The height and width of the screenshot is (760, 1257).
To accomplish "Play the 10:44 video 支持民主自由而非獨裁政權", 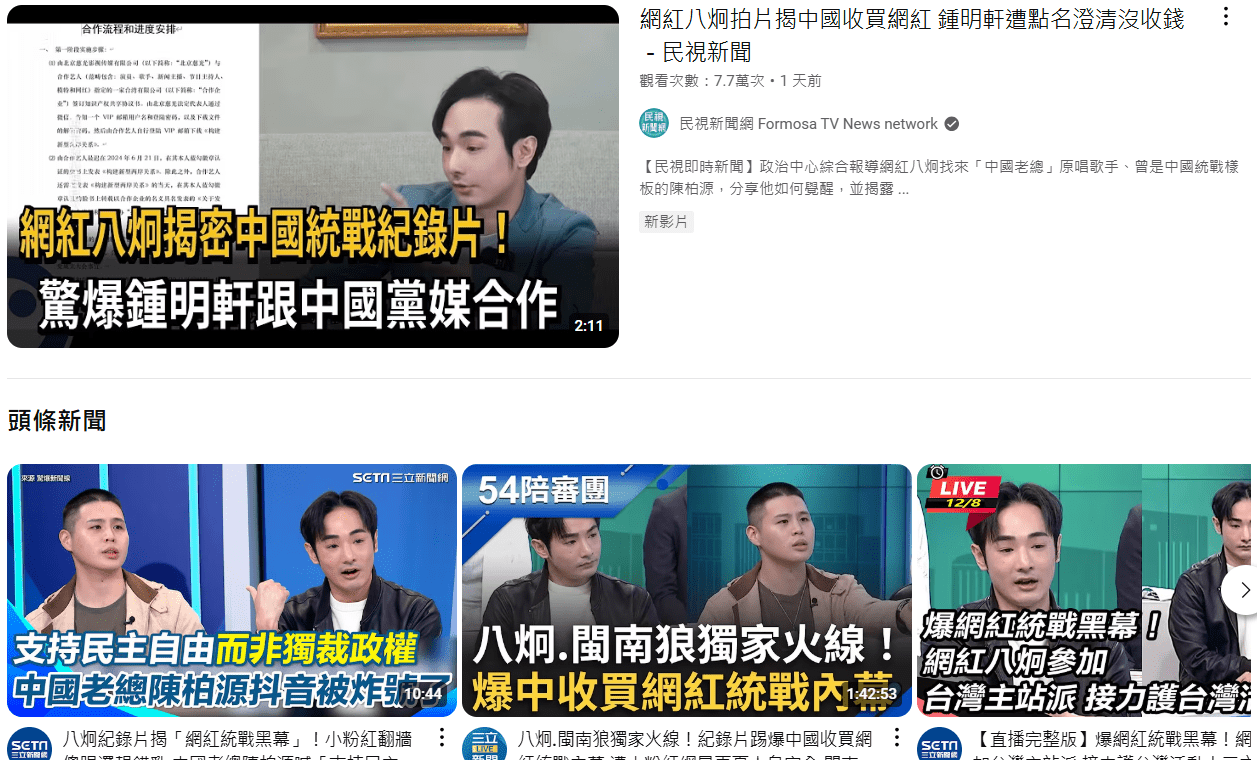I will tap(231, 590).
